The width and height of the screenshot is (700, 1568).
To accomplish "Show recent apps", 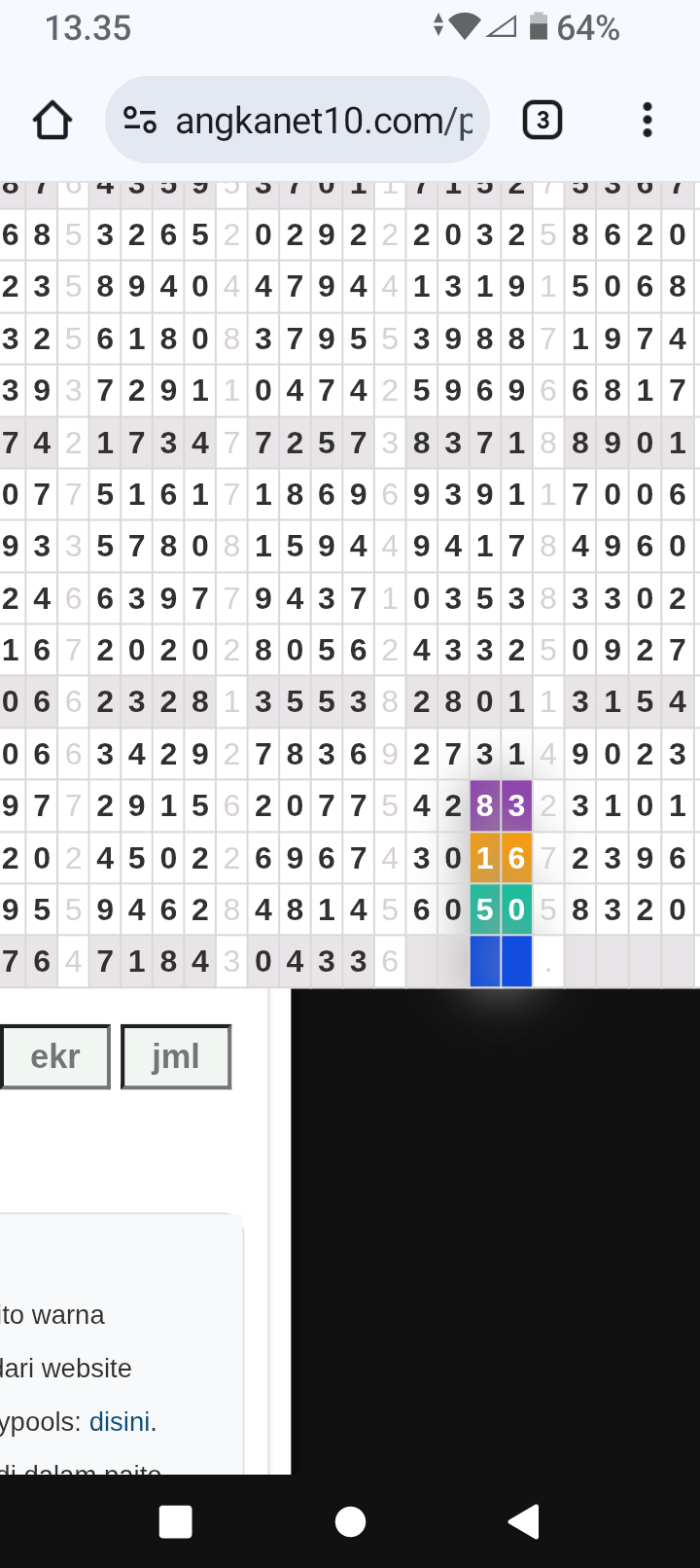I will click(175, 1521).
